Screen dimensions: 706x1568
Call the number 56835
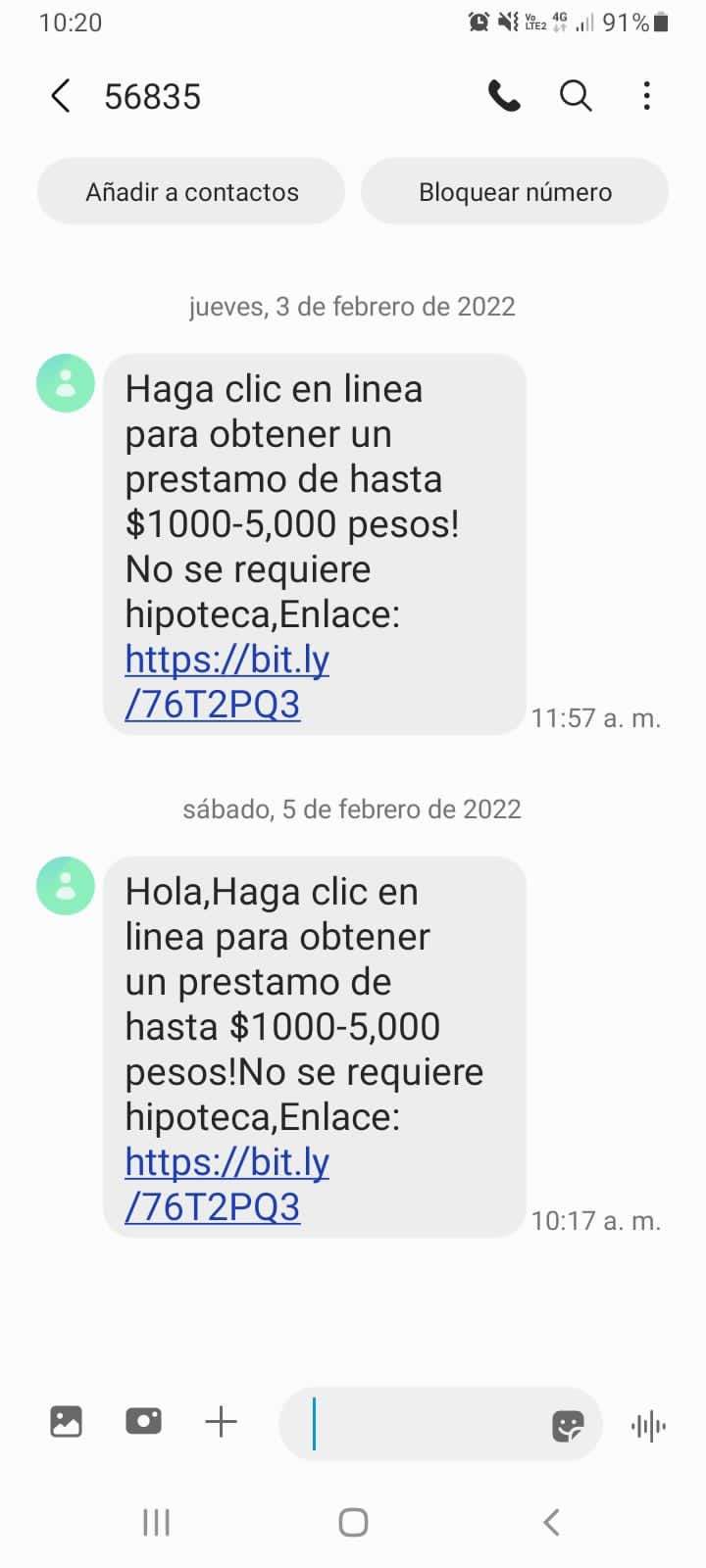coord(504,96)
